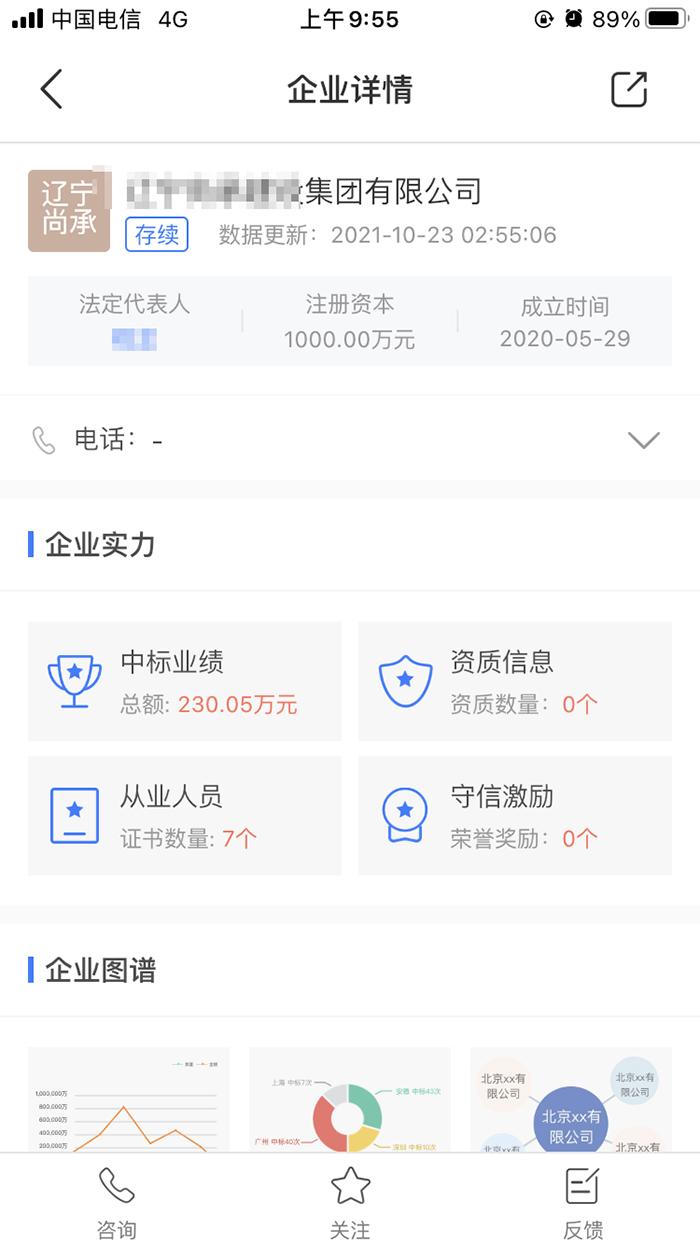Share this company via the top-right icon
Image resolution: width=700 pixels, height=1245 pixels.
click(629, 89)
